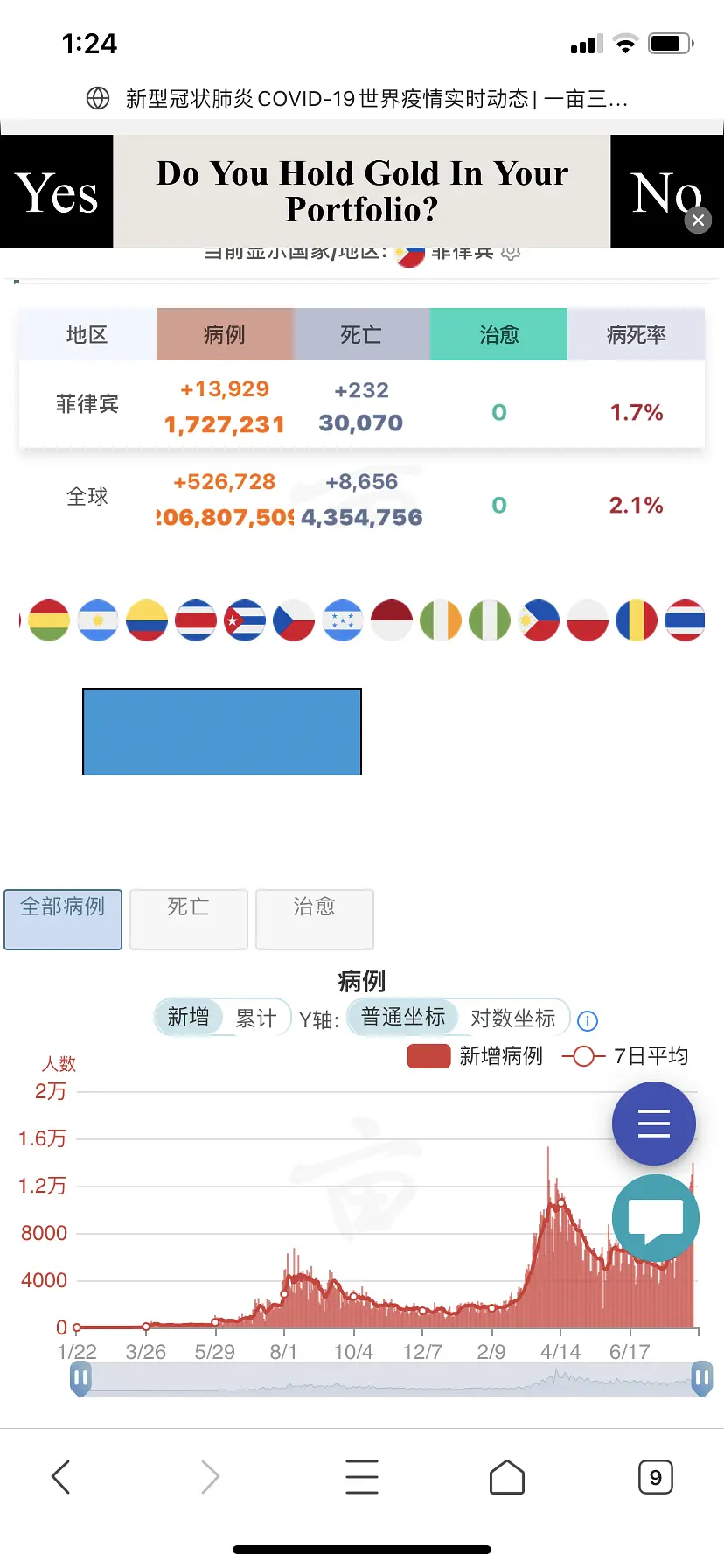Toggle the 新增病例 legend series
Image resolution: width=724 pixels, height=1568 pixels.
click(x=477, y=1056)
